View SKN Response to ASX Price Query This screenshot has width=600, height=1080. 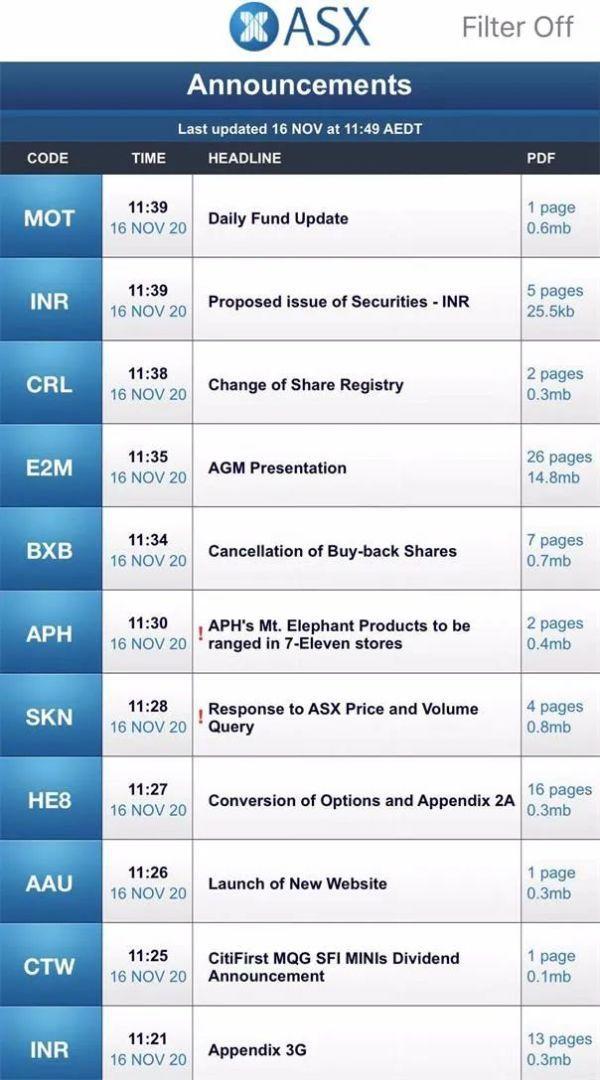tap(342, 717)
